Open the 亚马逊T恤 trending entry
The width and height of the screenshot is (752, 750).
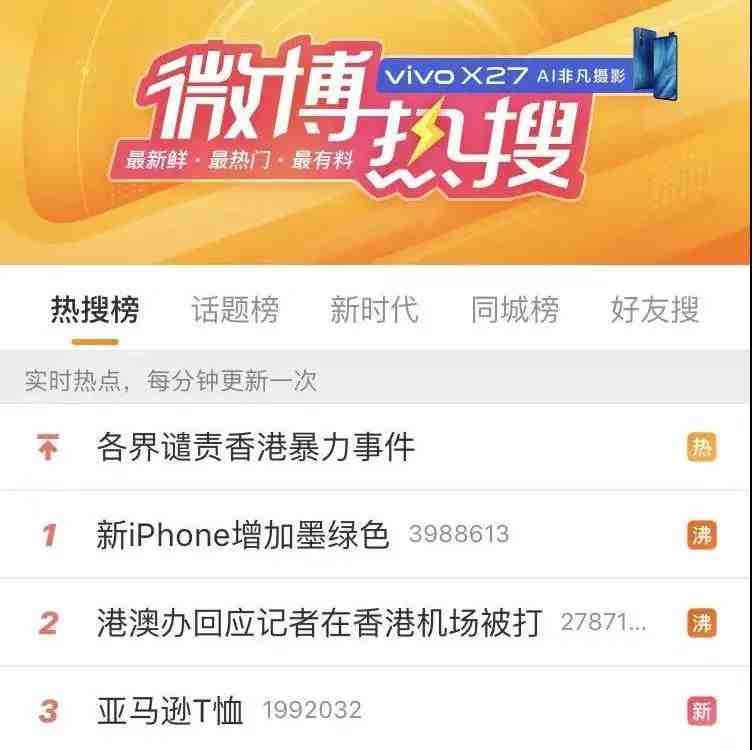coord(171,712)
